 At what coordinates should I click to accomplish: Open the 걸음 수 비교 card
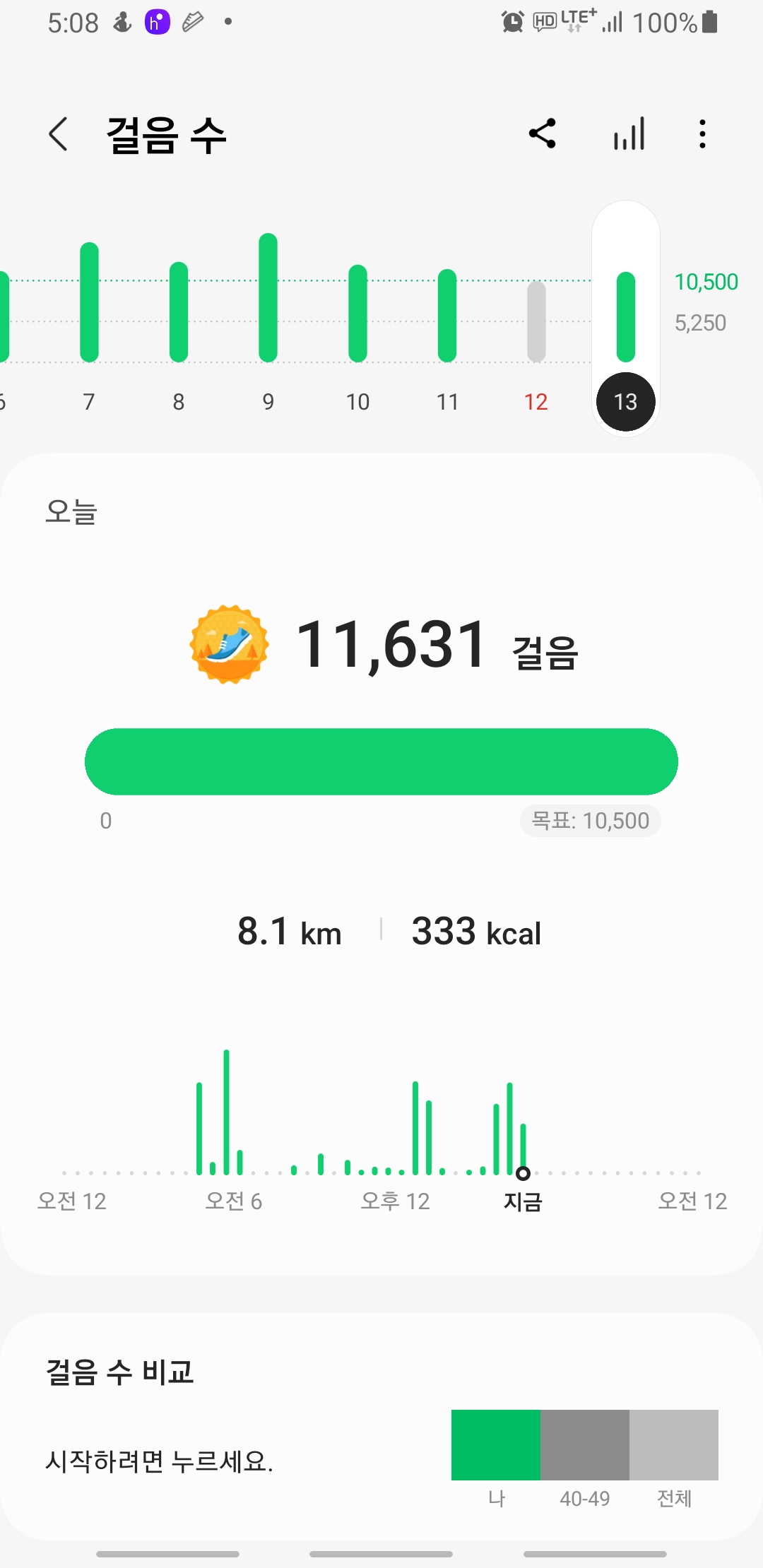pyautogui.click(x=381, y=1427)
